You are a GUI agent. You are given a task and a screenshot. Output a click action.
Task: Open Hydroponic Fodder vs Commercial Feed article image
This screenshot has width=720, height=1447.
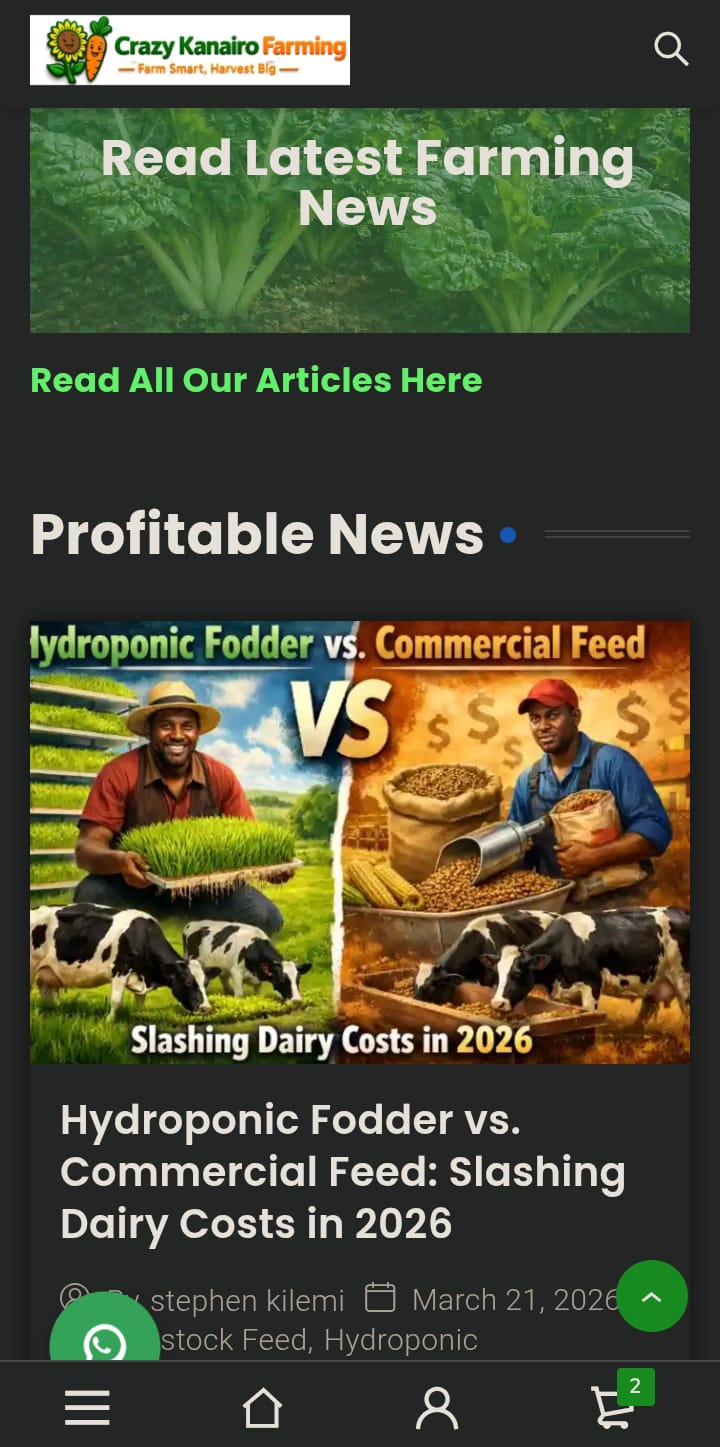pyautogui.click(x=360, y=842)
